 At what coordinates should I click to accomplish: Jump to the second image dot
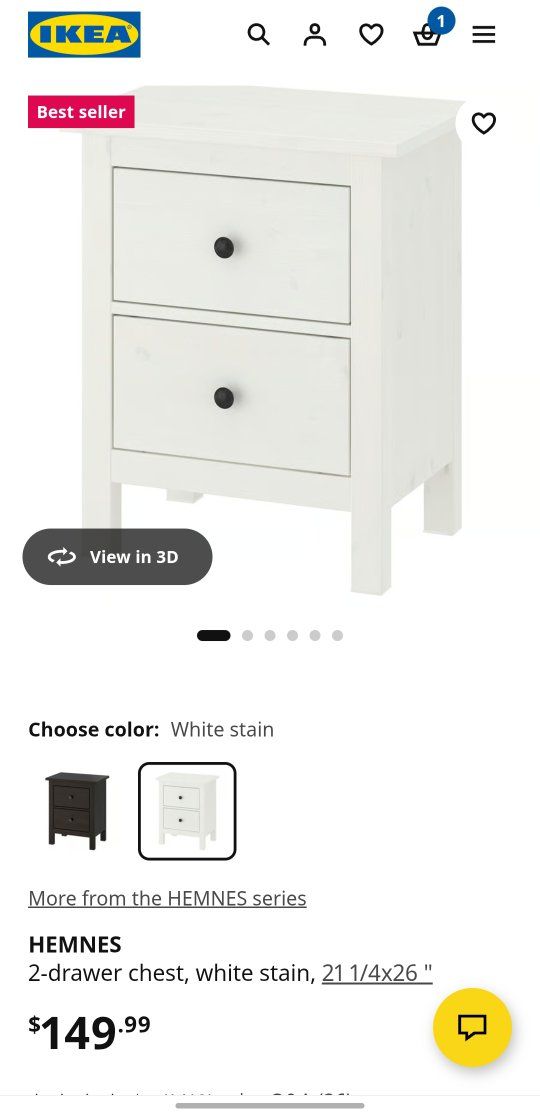248,636
